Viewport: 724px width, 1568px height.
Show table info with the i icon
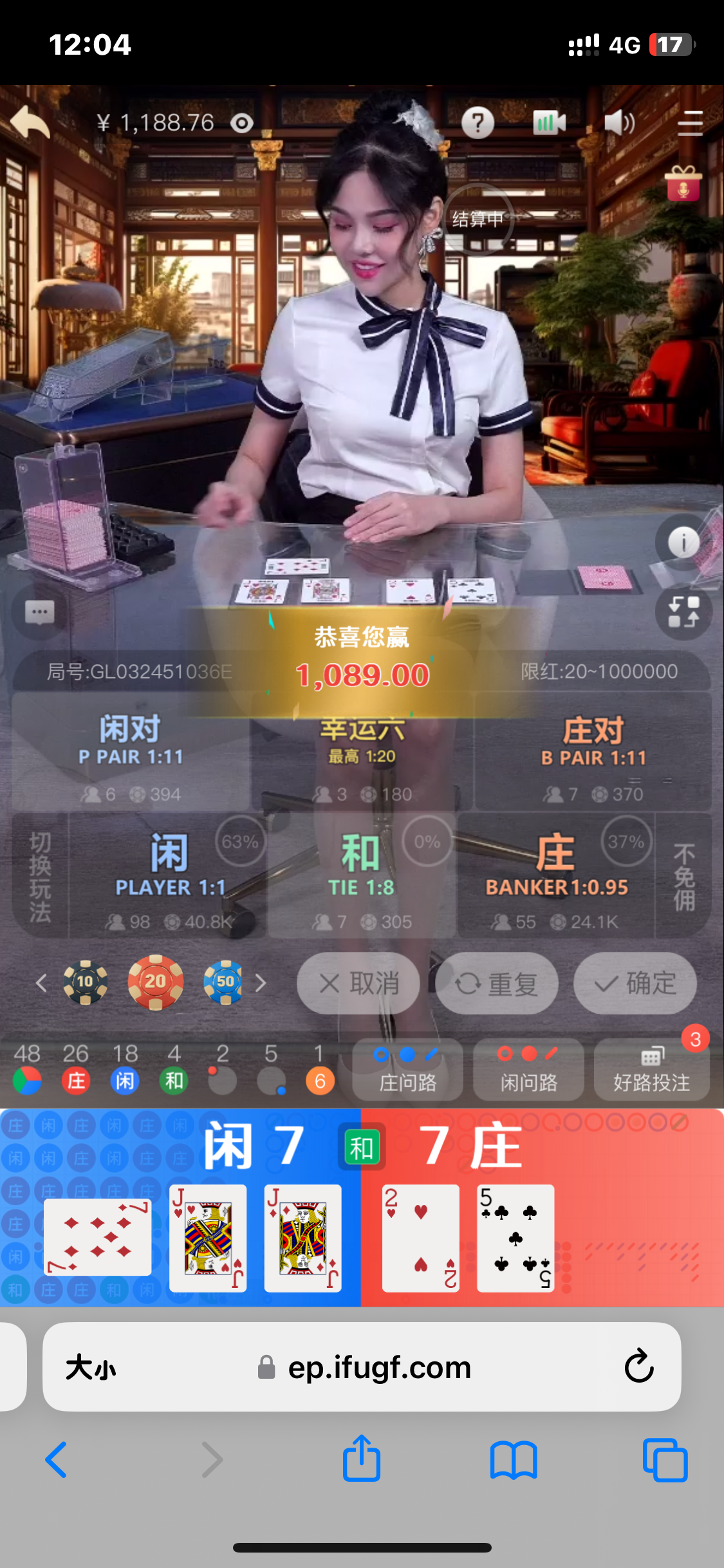pyautogui.click(x=683, y=543)
